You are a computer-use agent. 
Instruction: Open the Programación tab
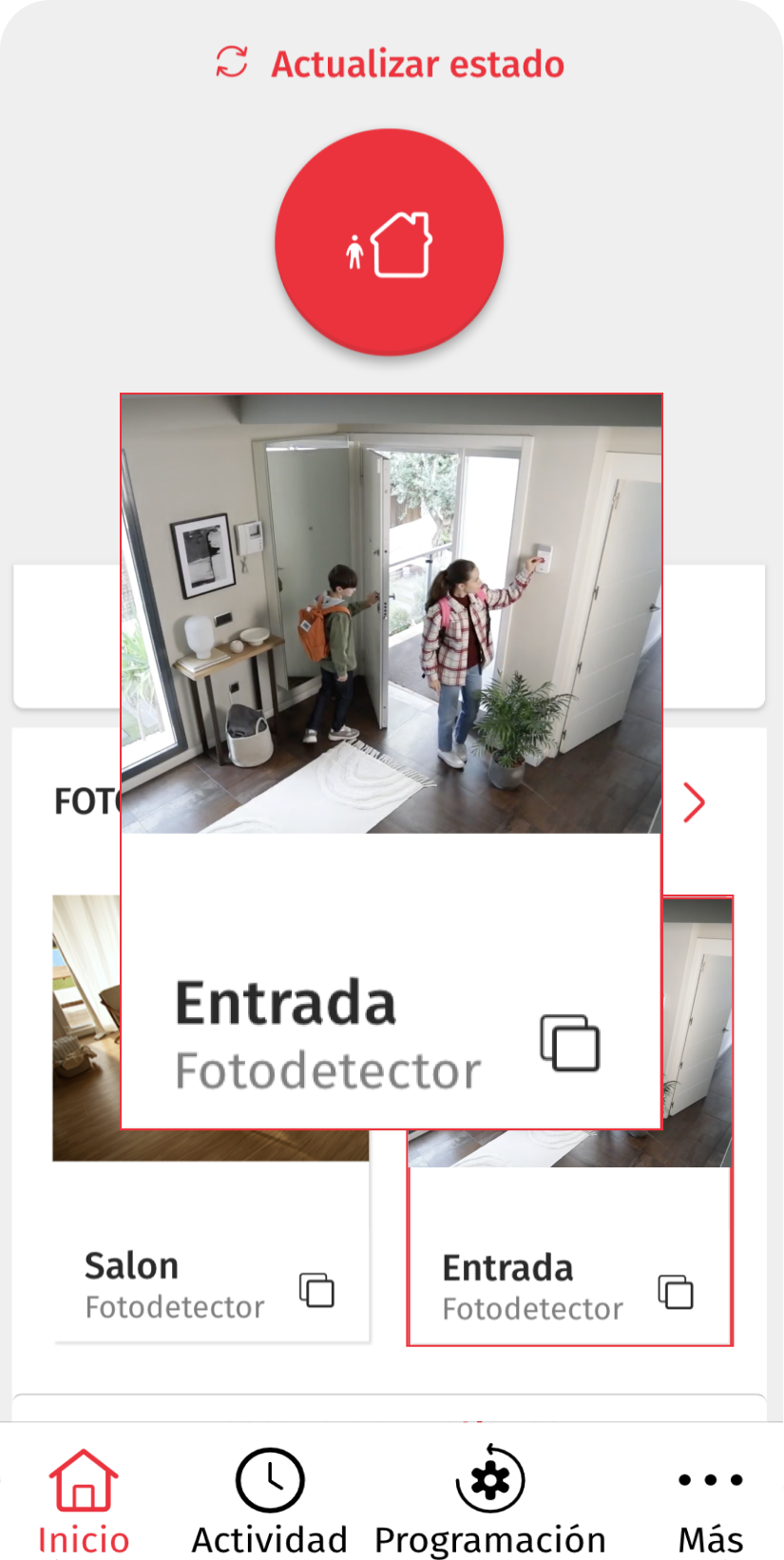[x=490, y=1502]
